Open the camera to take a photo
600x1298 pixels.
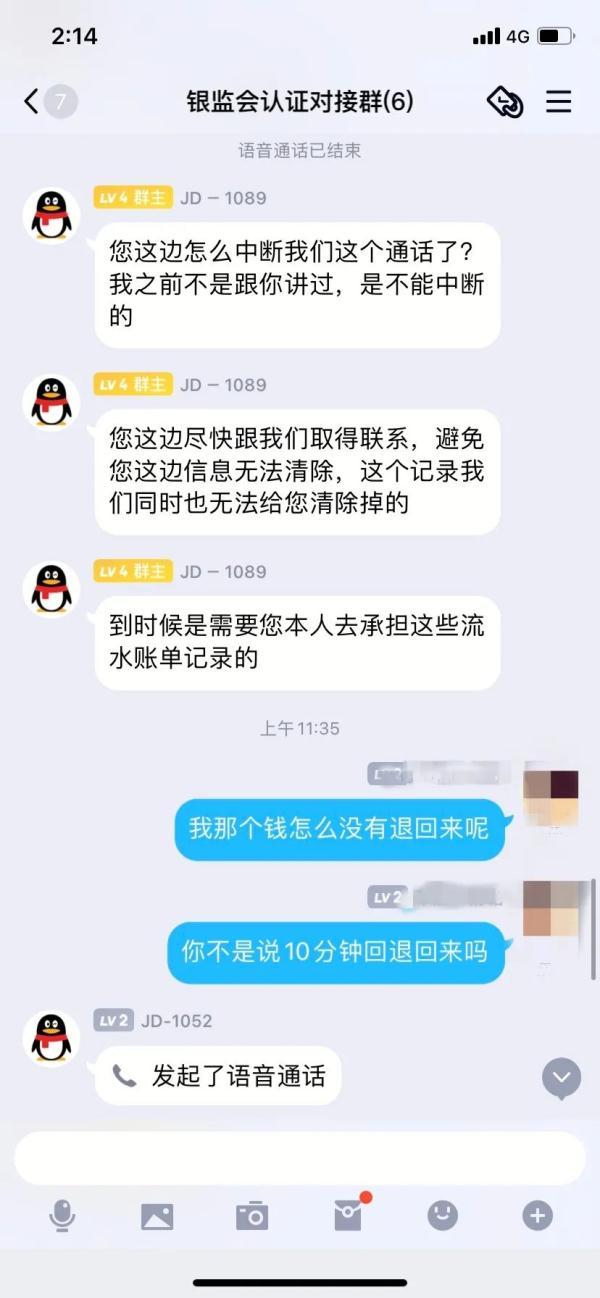[x=252, y=1216]
